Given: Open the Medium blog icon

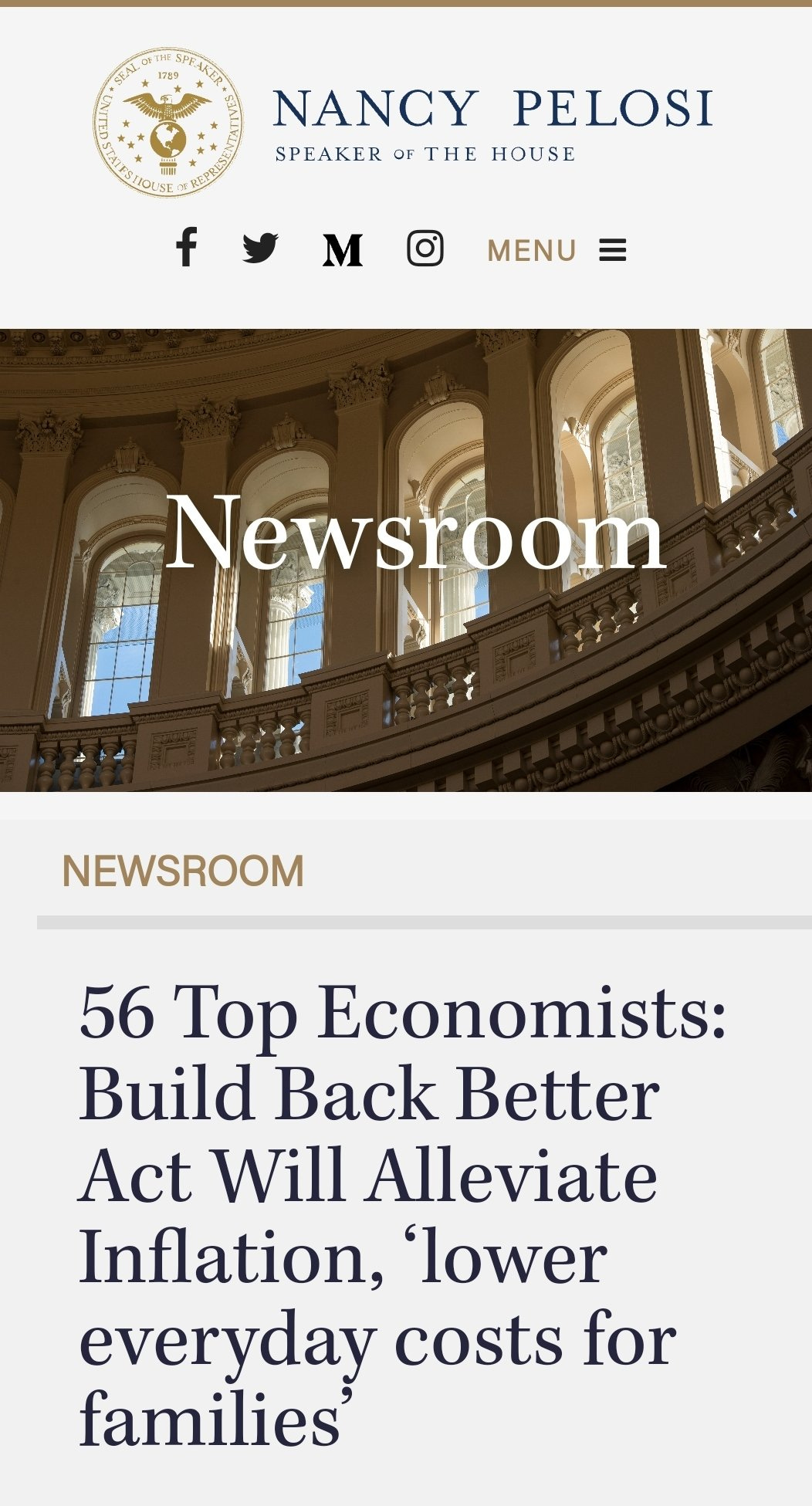Looking at the screenshot, I should [343, 249].
